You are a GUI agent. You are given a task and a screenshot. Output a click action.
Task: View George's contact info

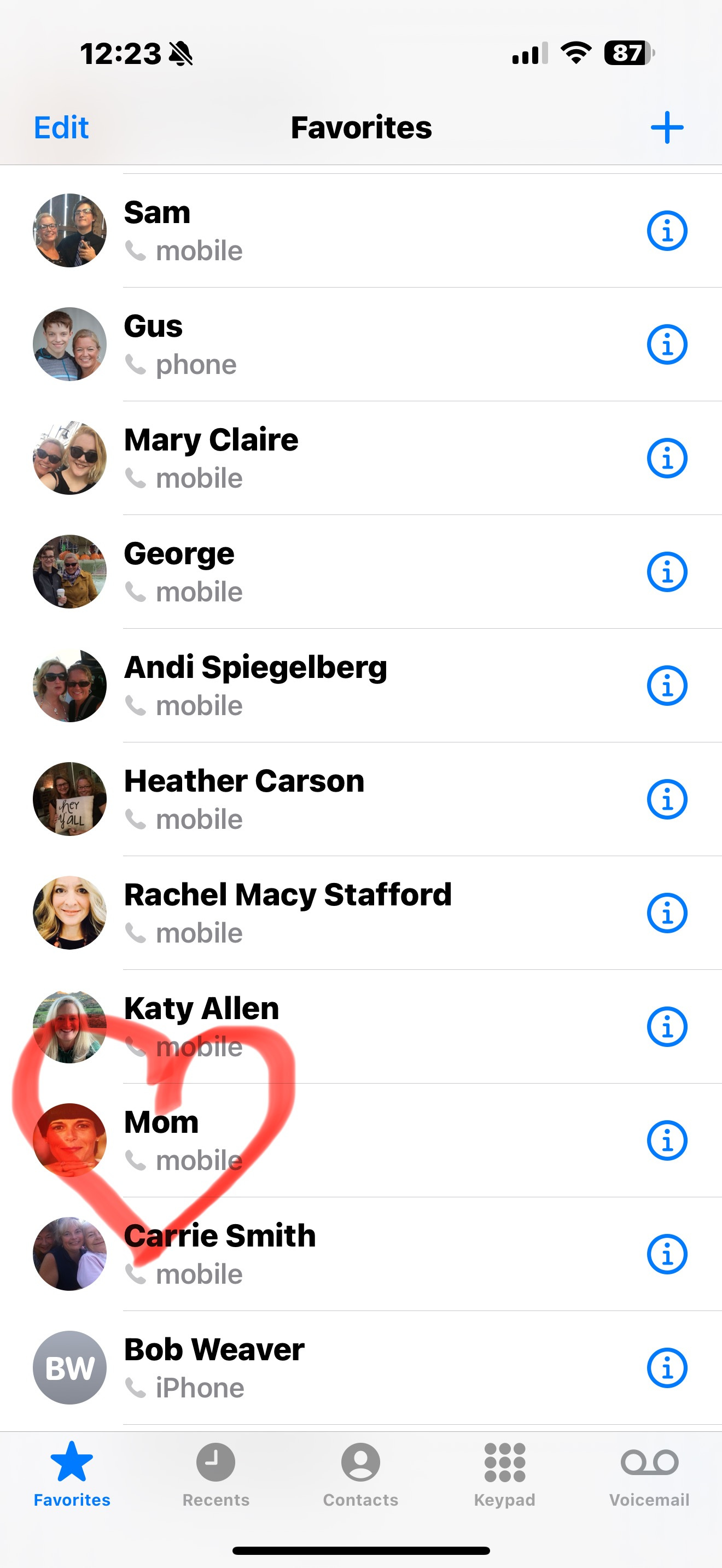[x=667, y=571]
